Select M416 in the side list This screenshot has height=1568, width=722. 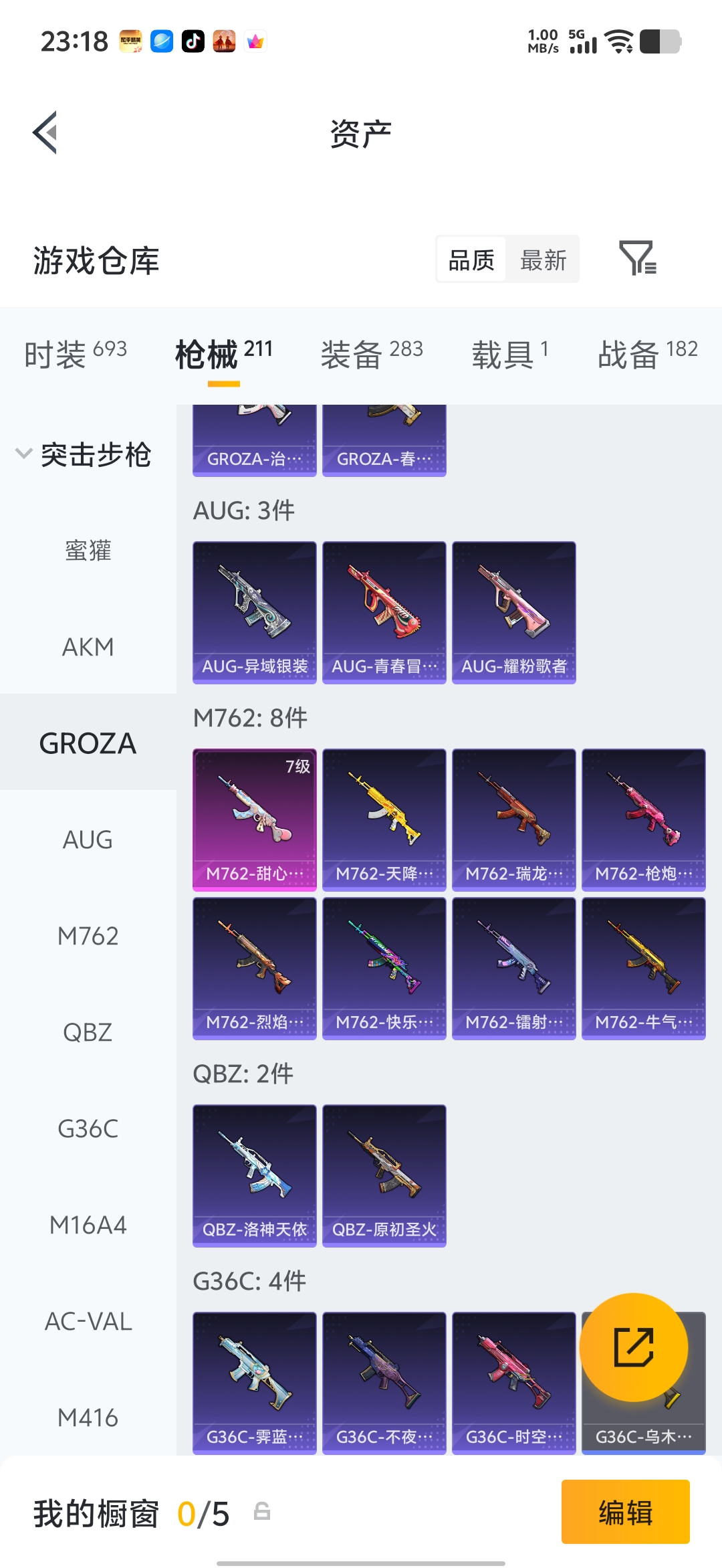pyautogui.click(x=88, y=1417)
